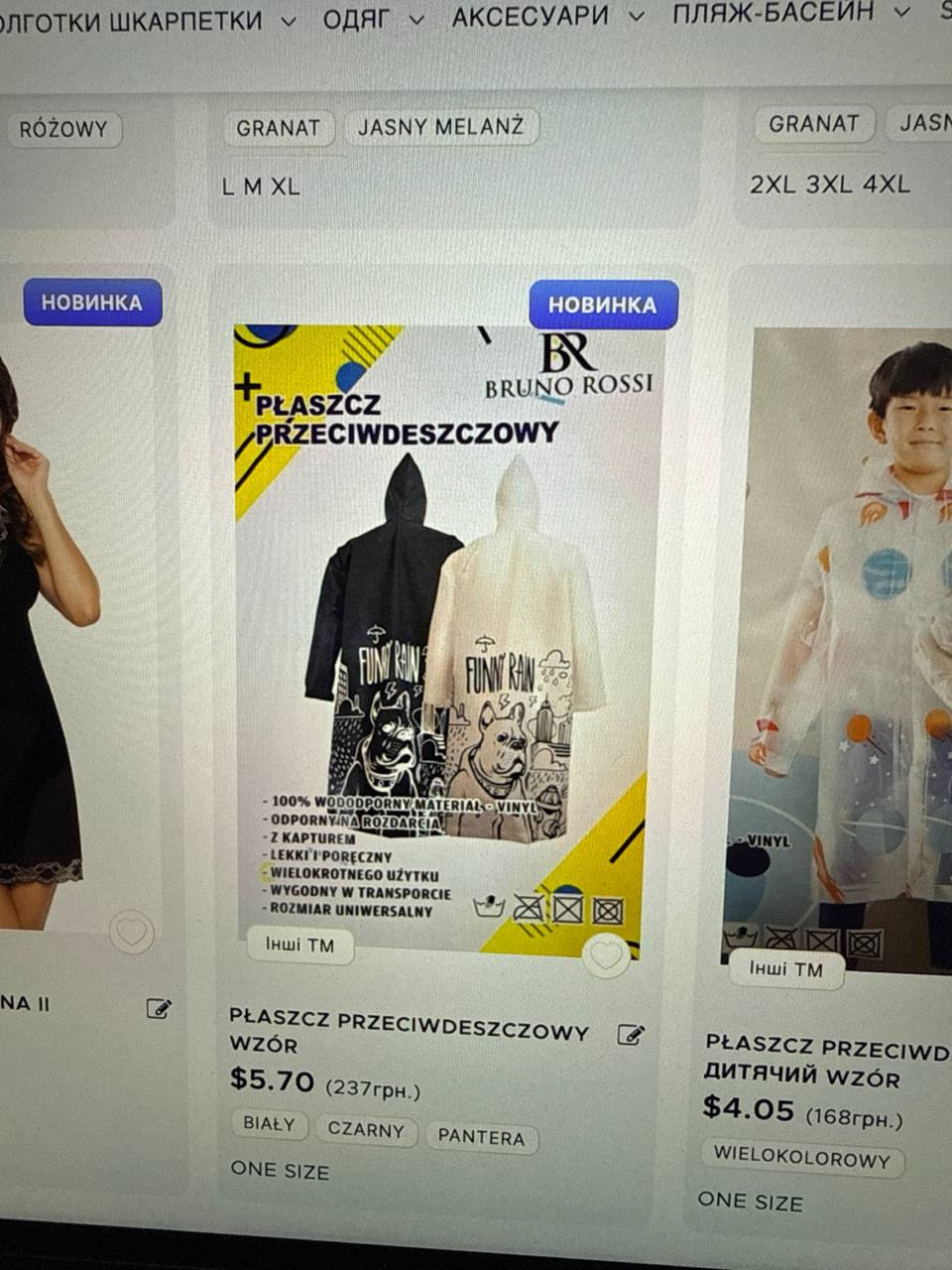
Task: Select the Jasny melanż color chip
Action: pos(439,127)
